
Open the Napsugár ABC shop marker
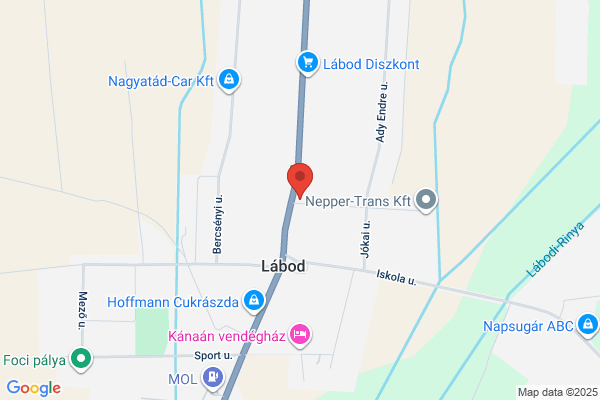(x=587, y=325)
